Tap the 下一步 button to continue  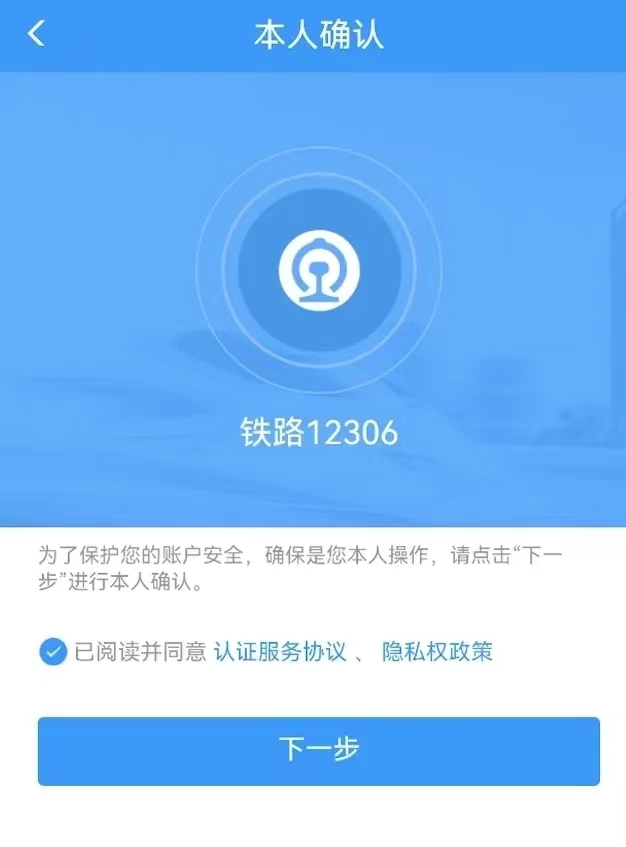[318, 750]
